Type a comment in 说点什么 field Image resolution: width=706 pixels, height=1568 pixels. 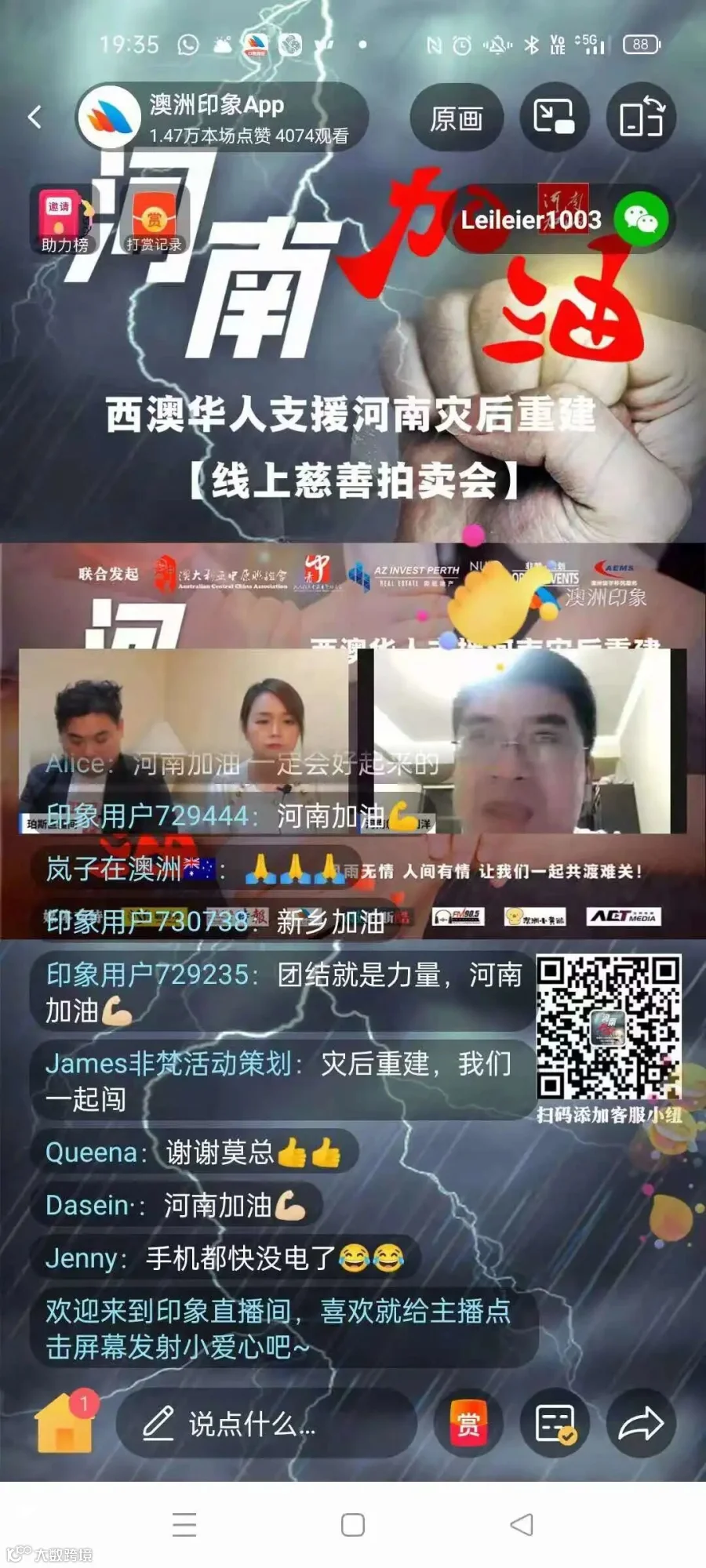tap(266, 1423)
